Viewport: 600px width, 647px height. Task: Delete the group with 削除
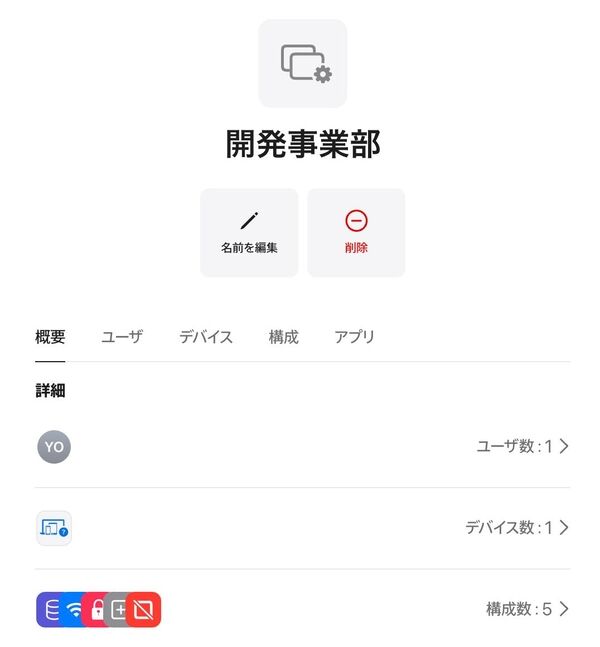pos(356,232)
